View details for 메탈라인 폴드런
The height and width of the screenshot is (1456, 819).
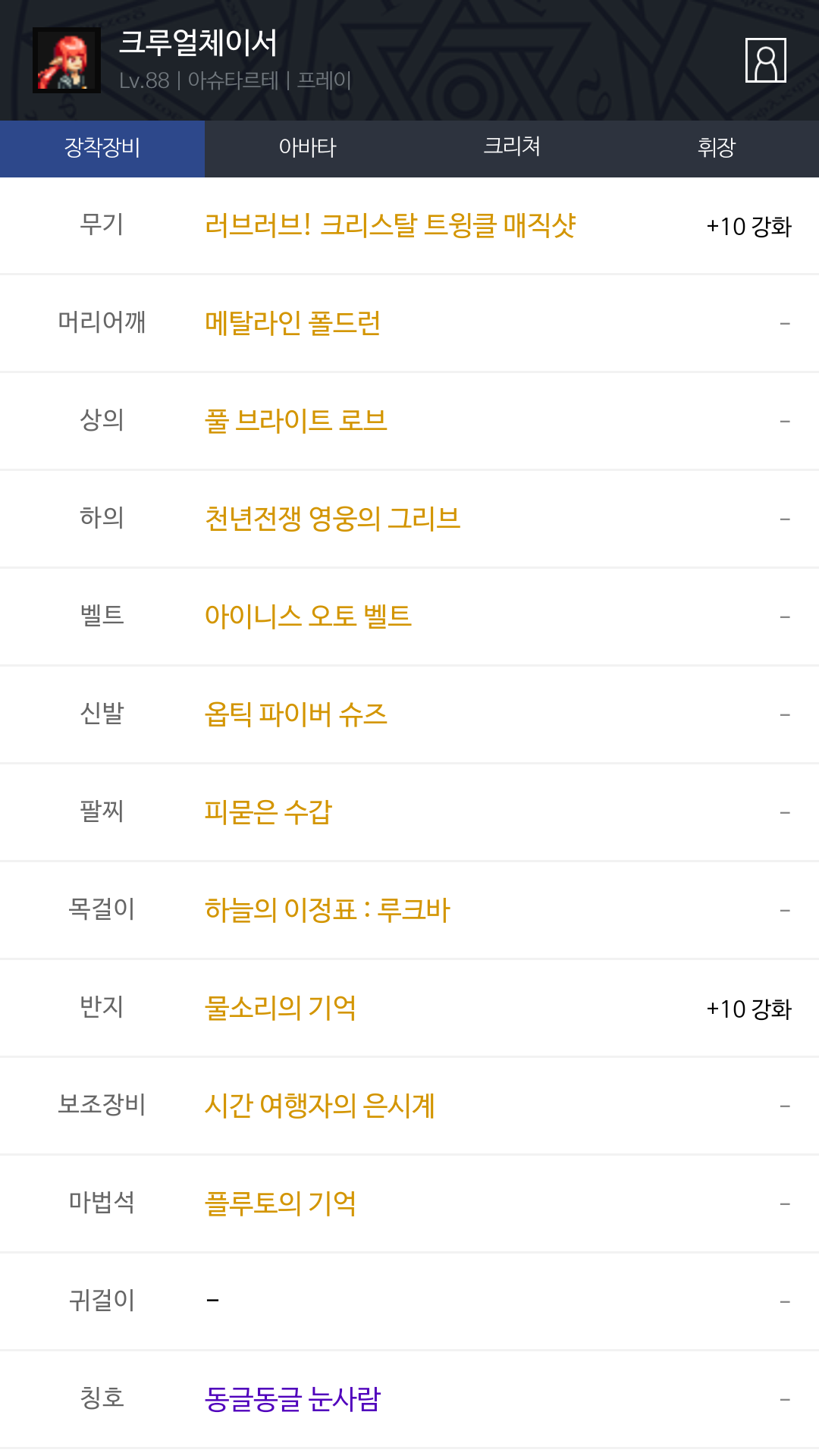click(293, 323)
